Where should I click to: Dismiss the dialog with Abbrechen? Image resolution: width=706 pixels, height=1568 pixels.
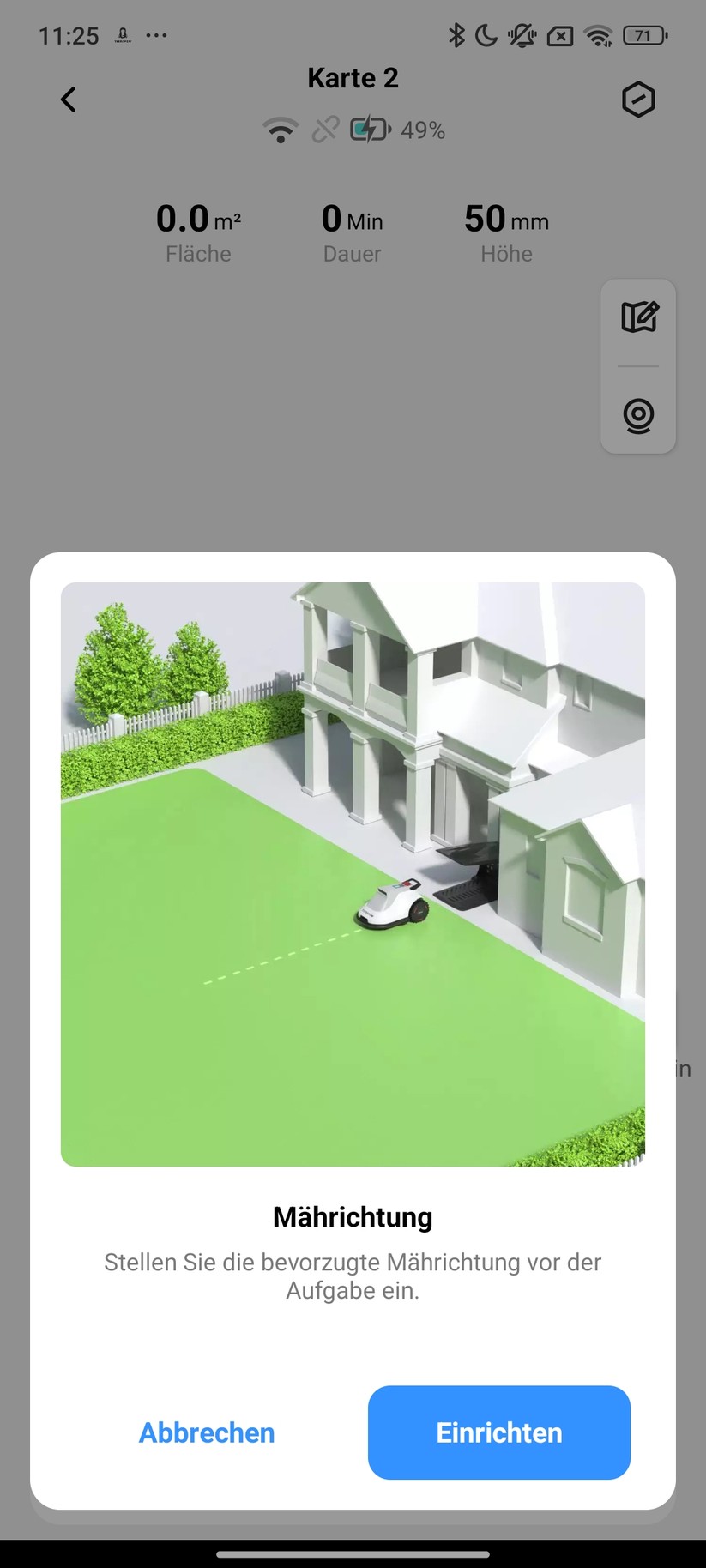pyautogui.click(x=207, y=1432)
